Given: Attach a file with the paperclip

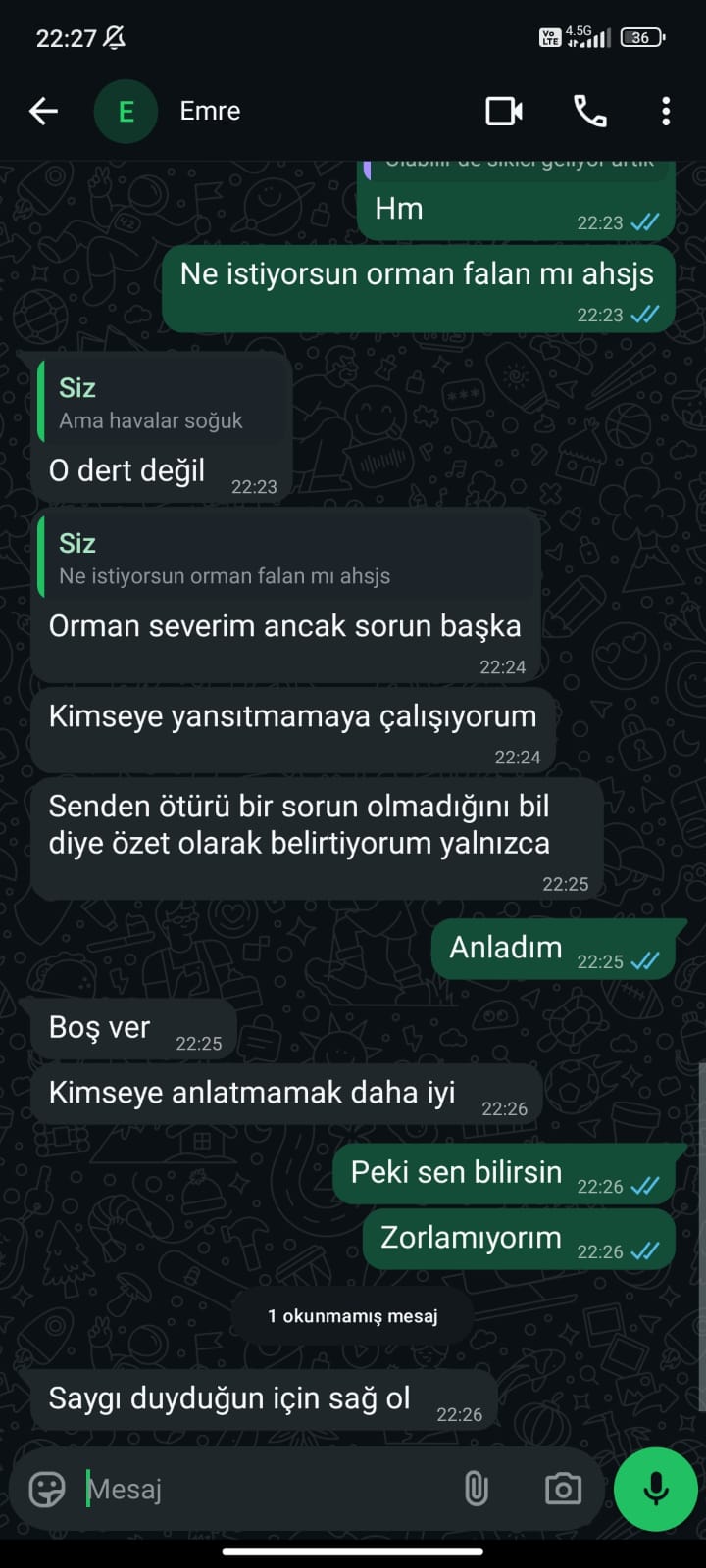Looking at the screenshot, I should coord(476,1489).
